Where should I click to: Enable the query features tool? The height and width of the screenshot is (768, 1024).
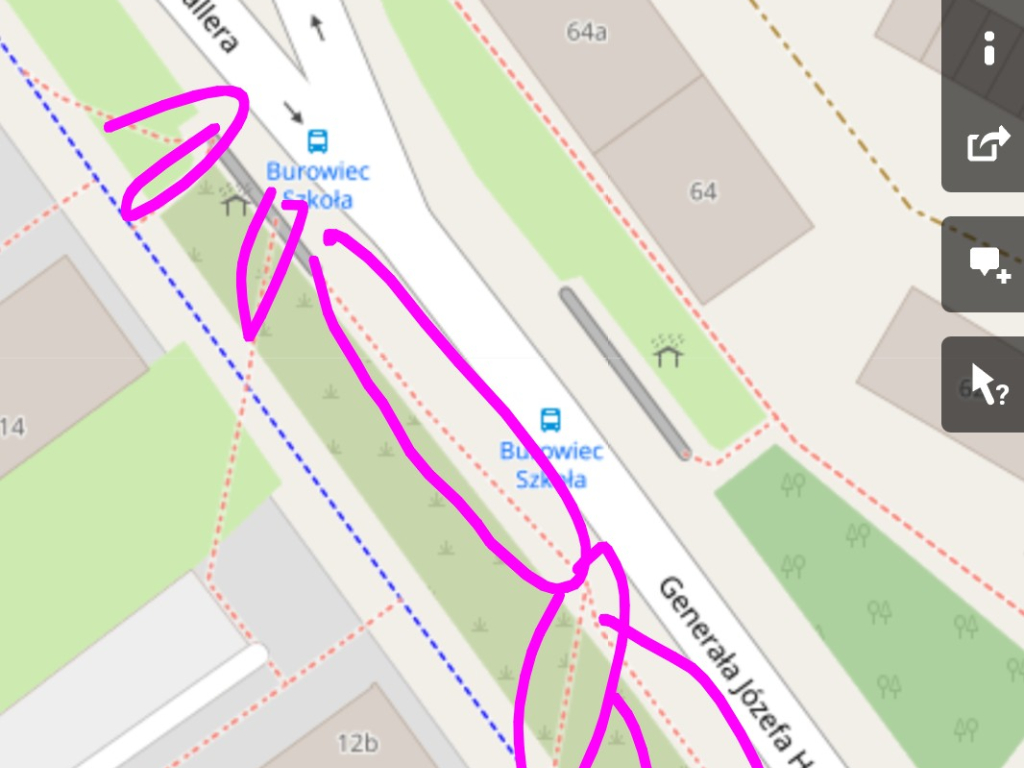pos(988,384)
